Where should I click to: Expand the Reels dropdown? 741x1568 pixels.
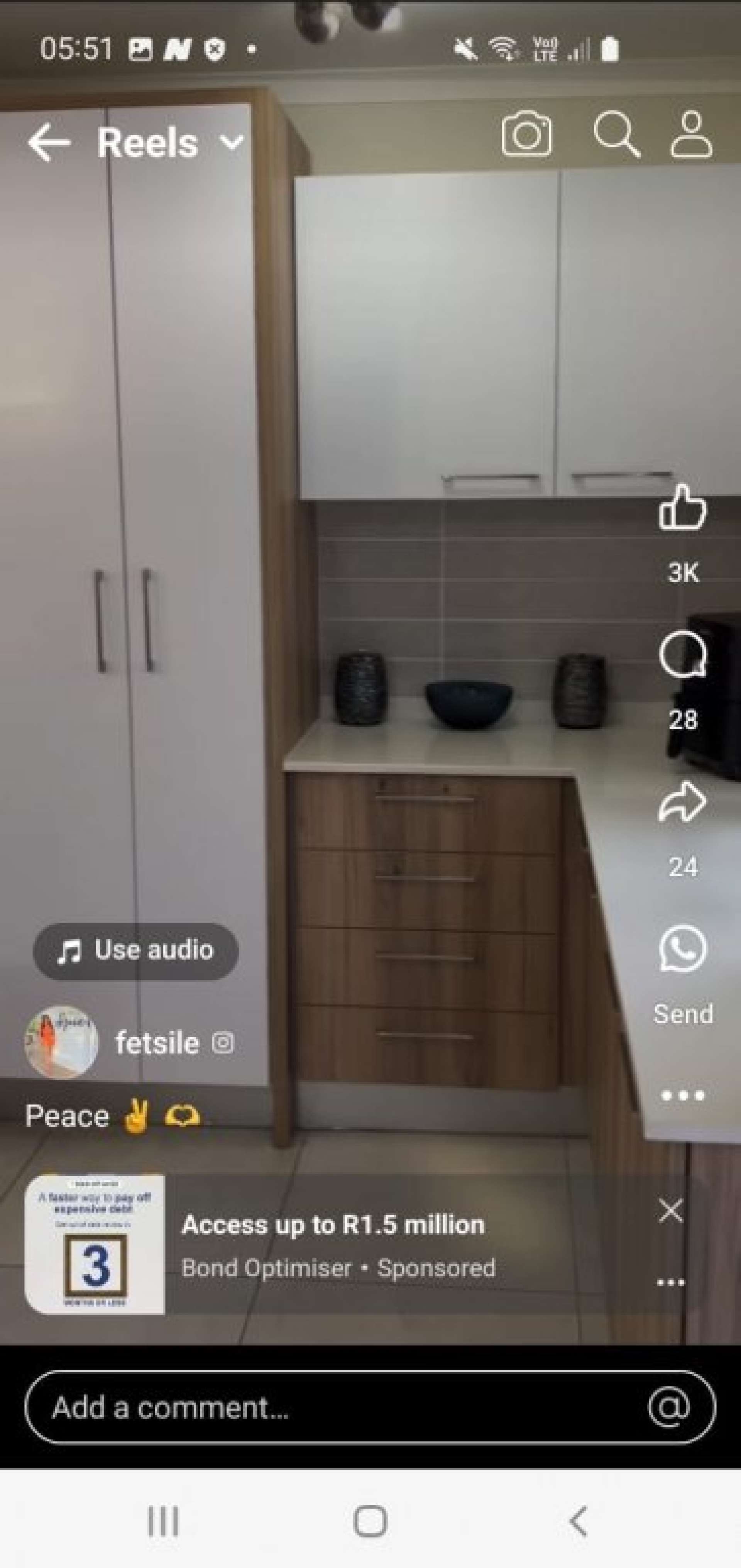(x=231, y=142)
